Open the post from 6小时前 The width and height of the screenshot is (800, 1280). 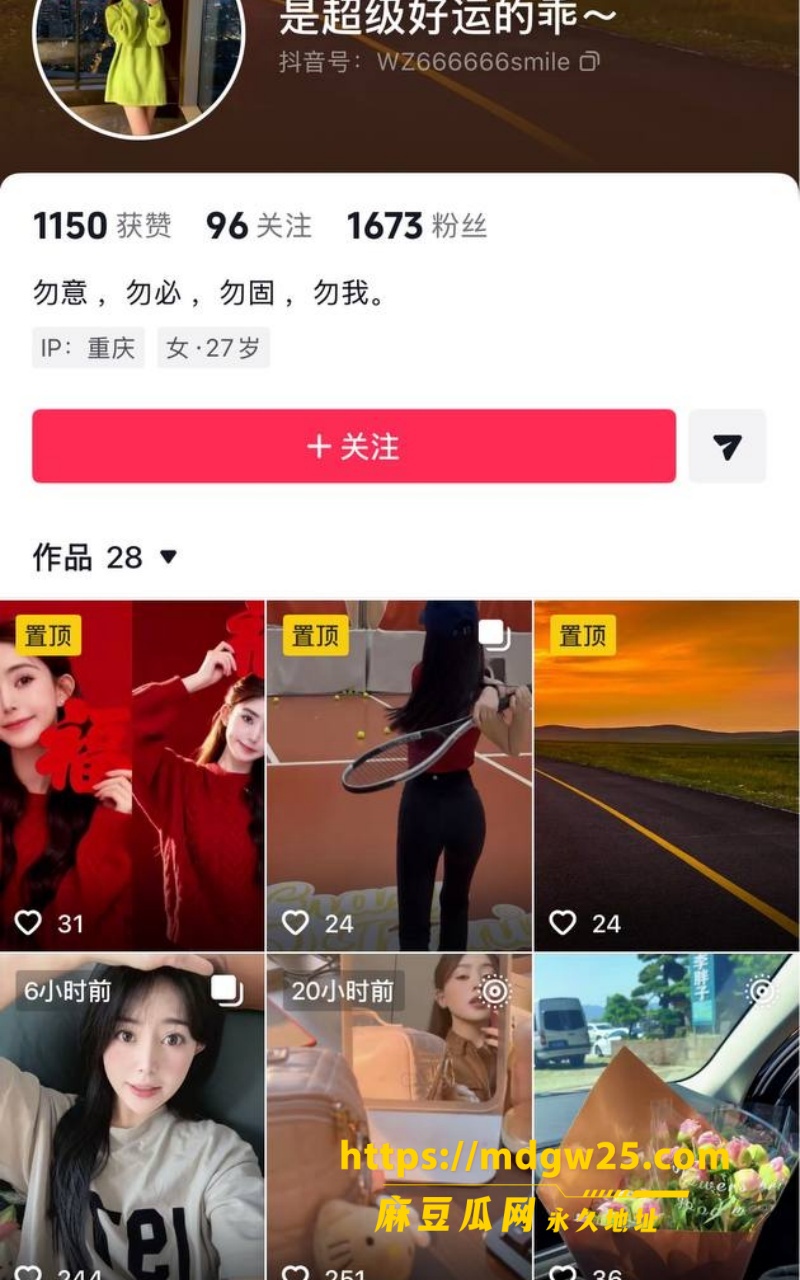[x=132, y=1116]
